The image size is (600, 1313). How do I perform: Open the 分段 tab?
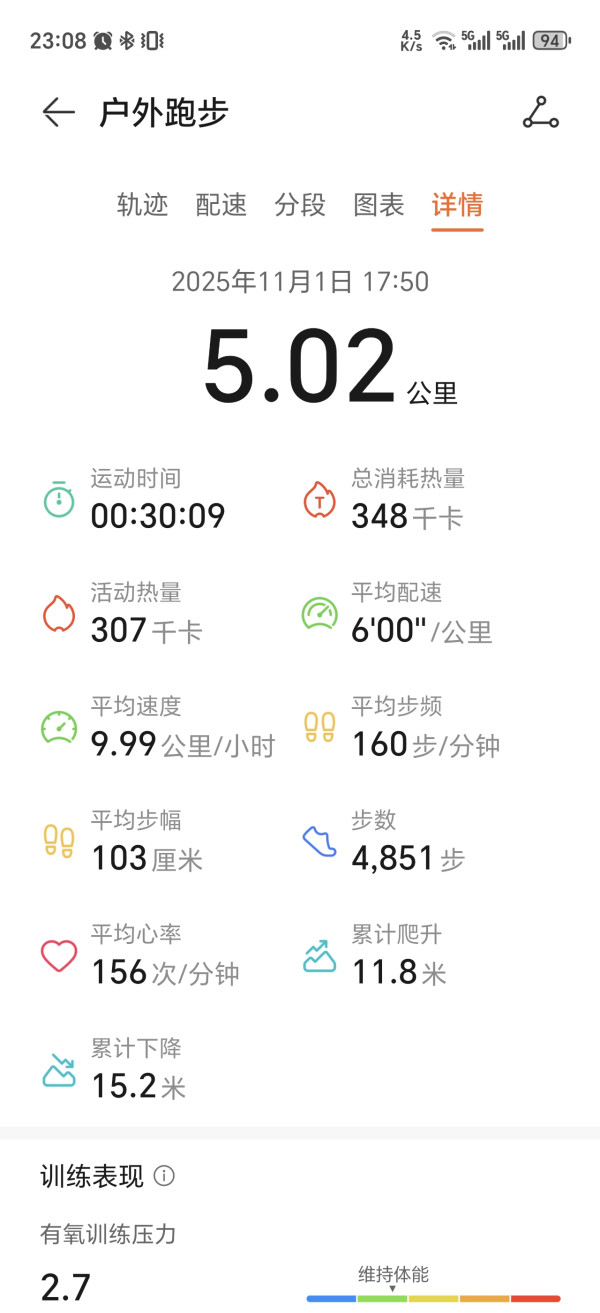click(x=300, y=205)
